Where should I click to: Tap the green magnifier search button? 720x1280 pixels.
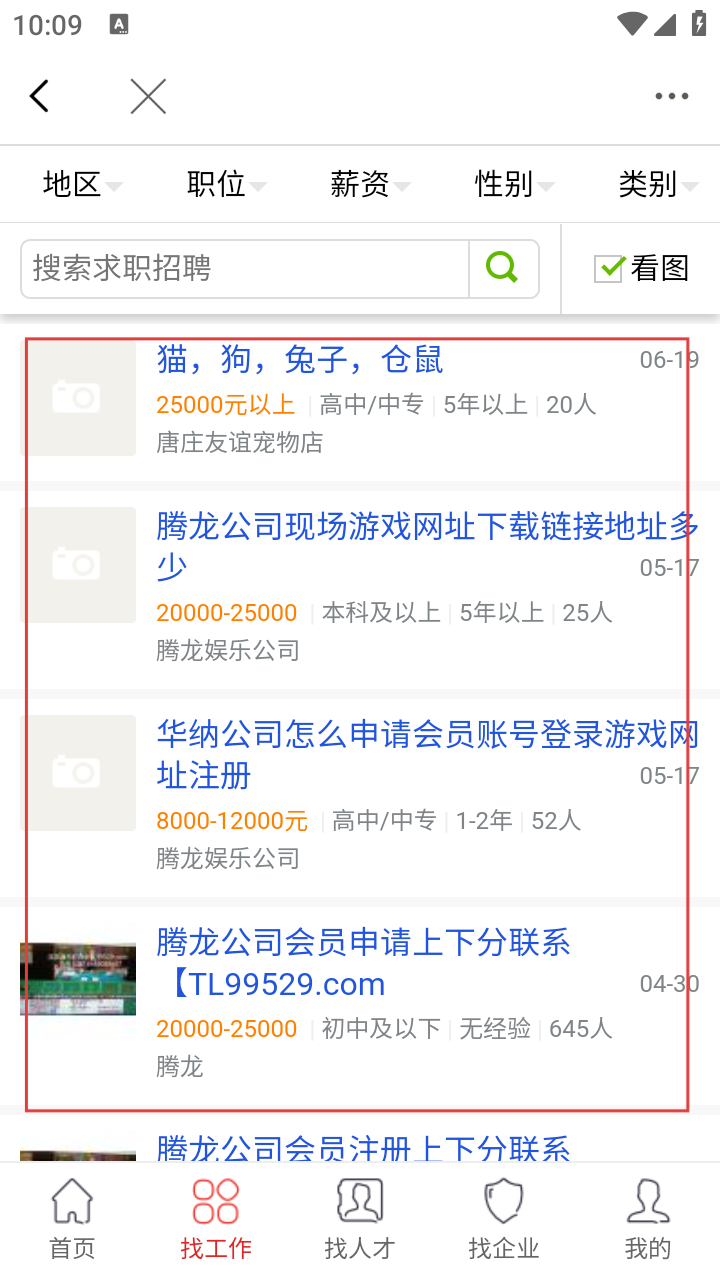coord(503,269)
